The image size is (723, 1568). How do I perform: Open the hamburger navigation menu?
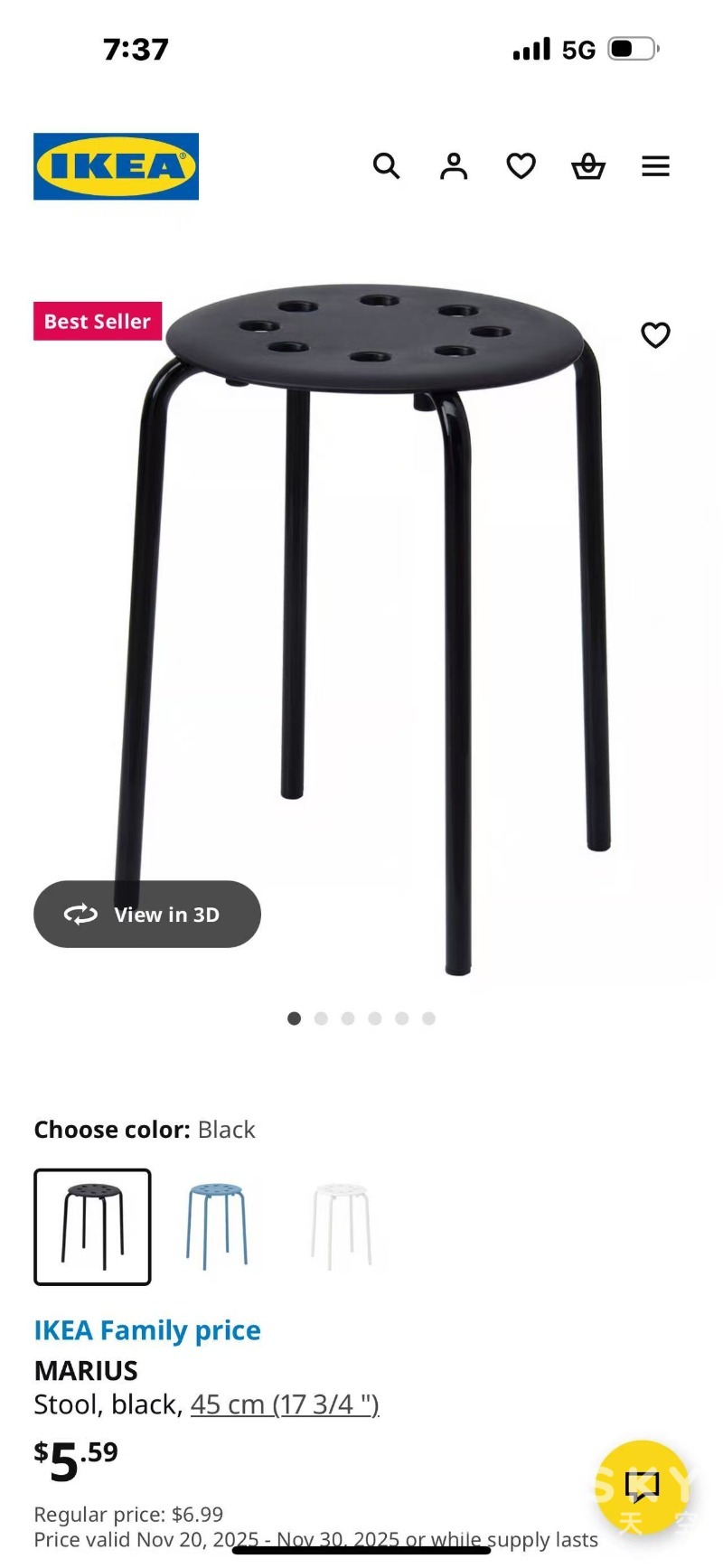point(655,166)
